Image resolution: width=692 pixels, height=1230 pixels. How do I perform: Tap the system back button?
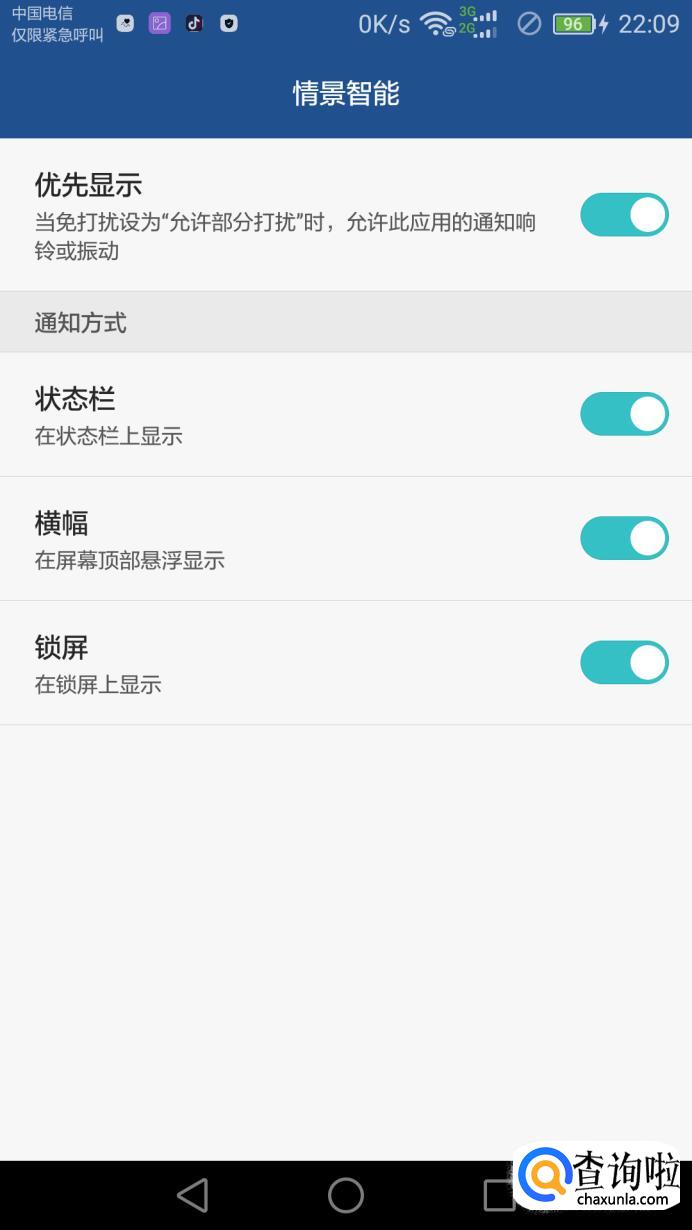192,1195
